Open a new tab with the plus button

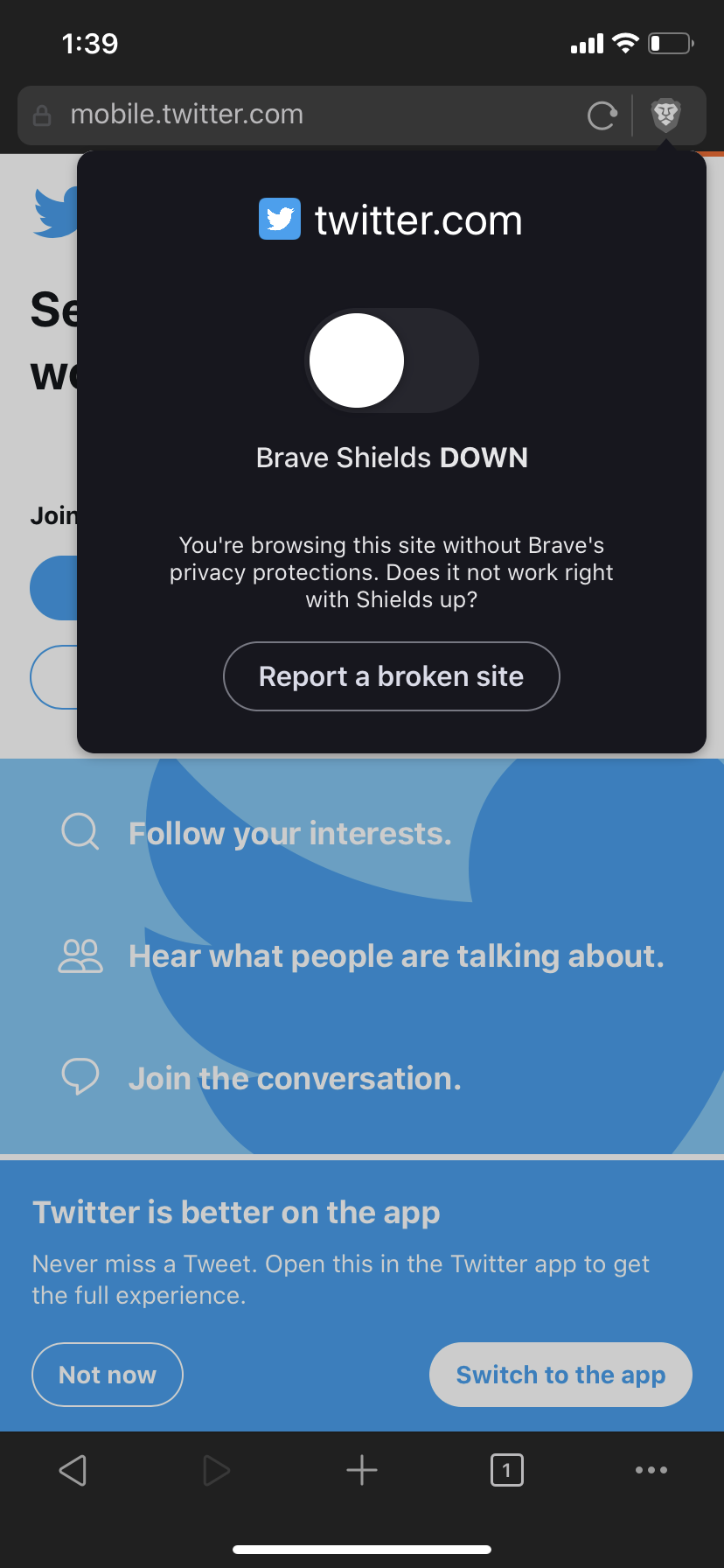coord(362,1470)
